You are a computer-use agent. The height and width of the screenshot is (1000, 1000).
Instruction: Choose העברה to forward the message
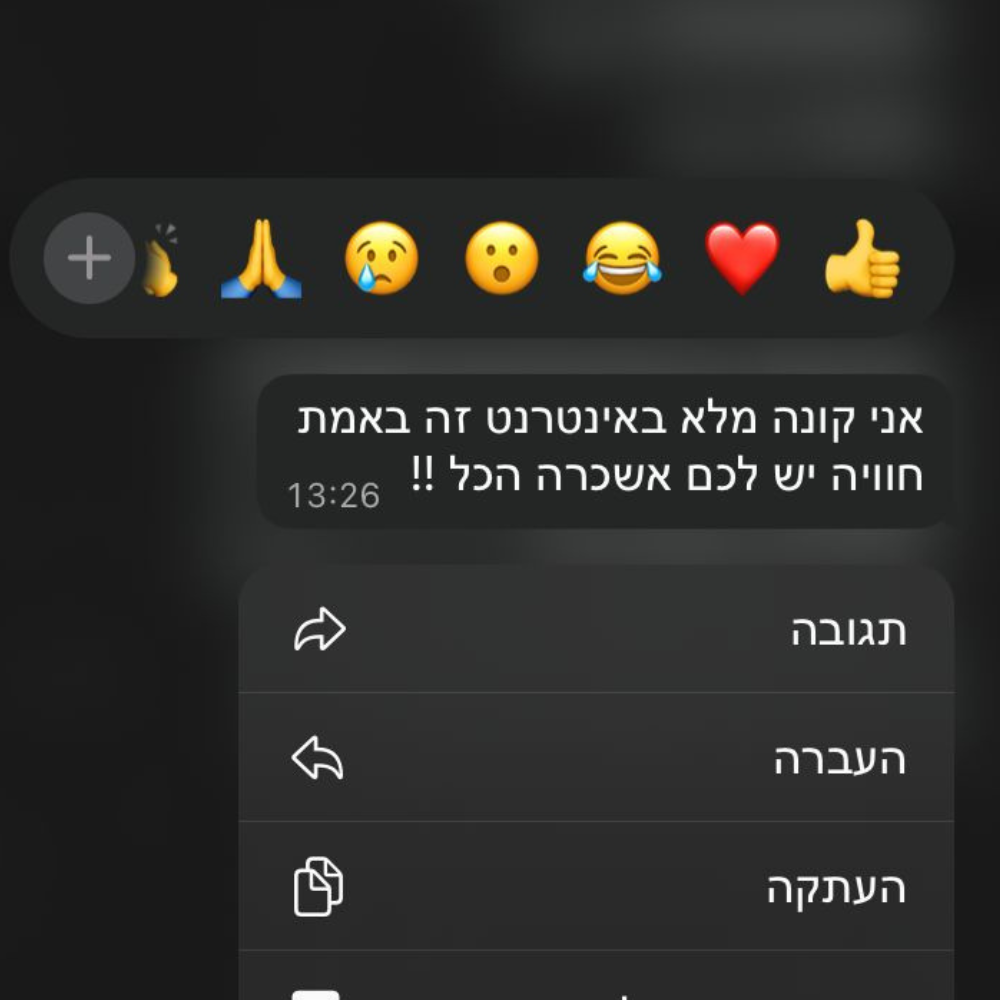pos(597,759)
